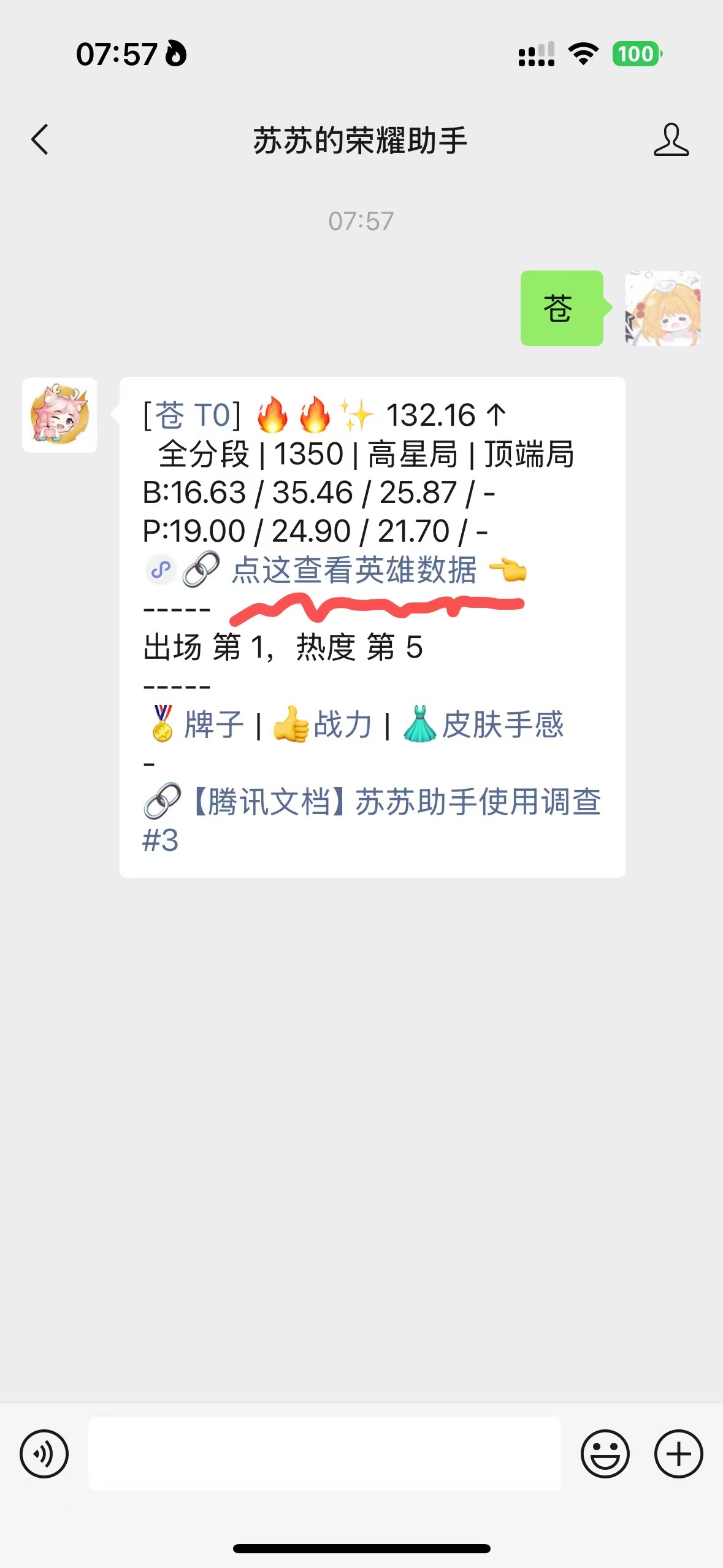This screenshot has height=1568, width=723.
Task: Open the 腾讯文档 苏苏助手使用调查 link
Action: 396,802
